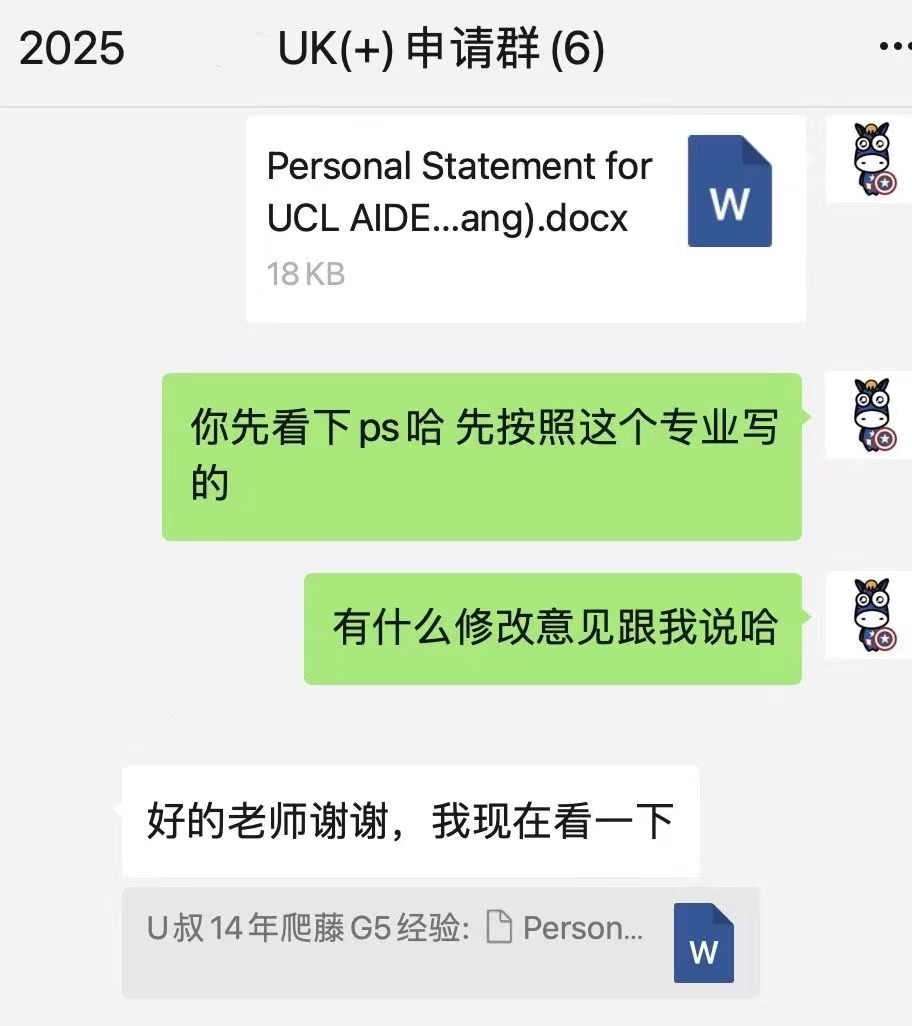Open the quoted U叔 Personal Statement reply
912x1026 pixels.
[x=440, y=942]
